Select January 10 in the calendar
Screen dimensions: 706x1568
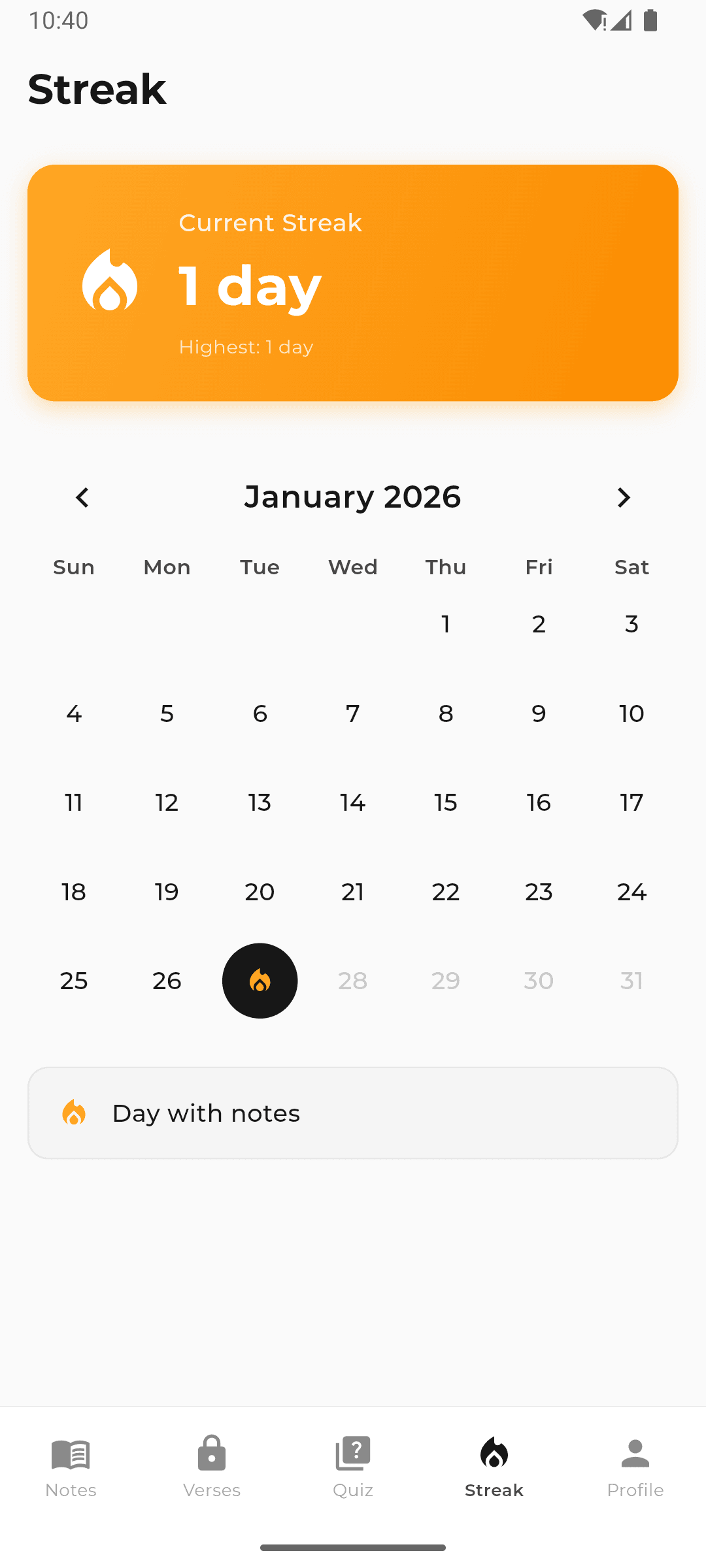pyautogui.click(x=631, y=713)
